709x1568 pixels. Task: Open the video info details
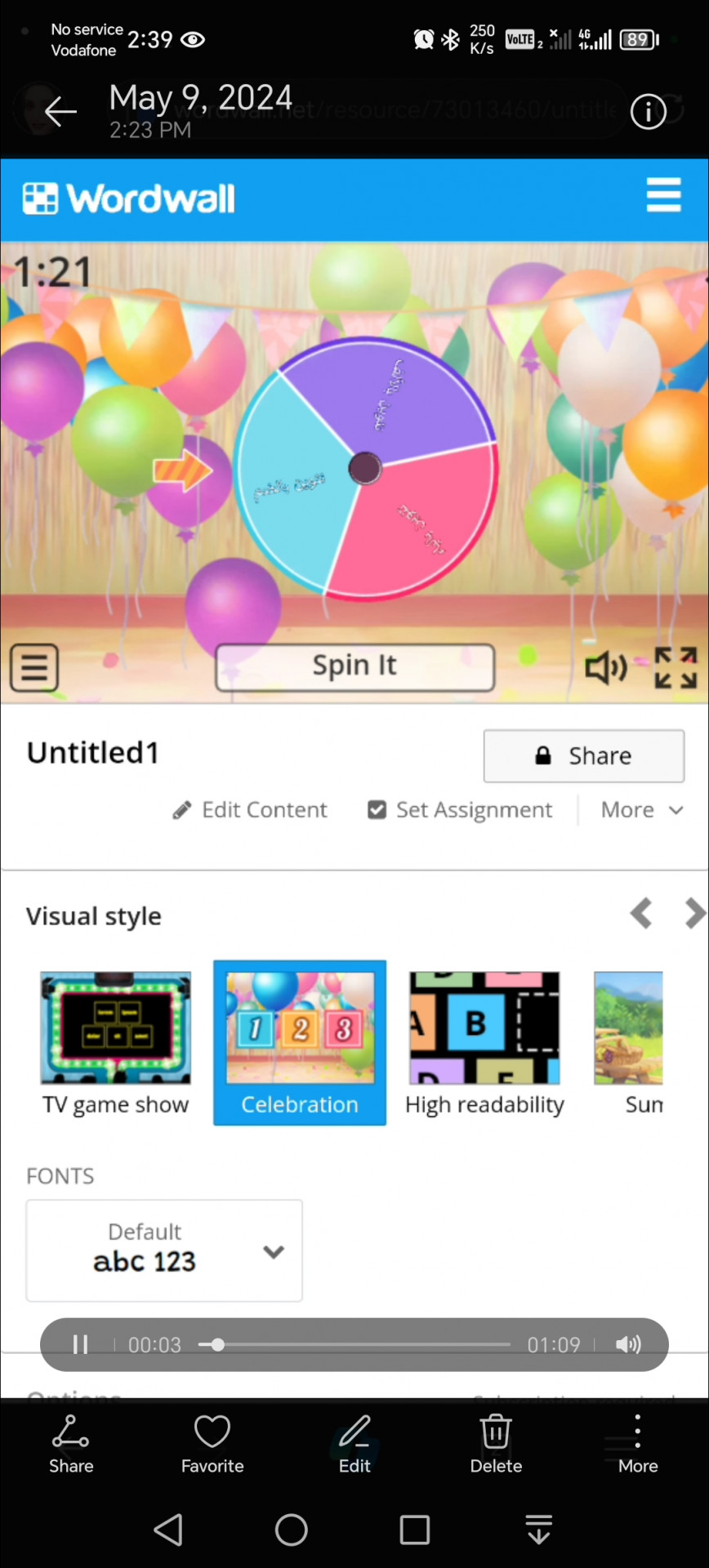coord(648,112)
